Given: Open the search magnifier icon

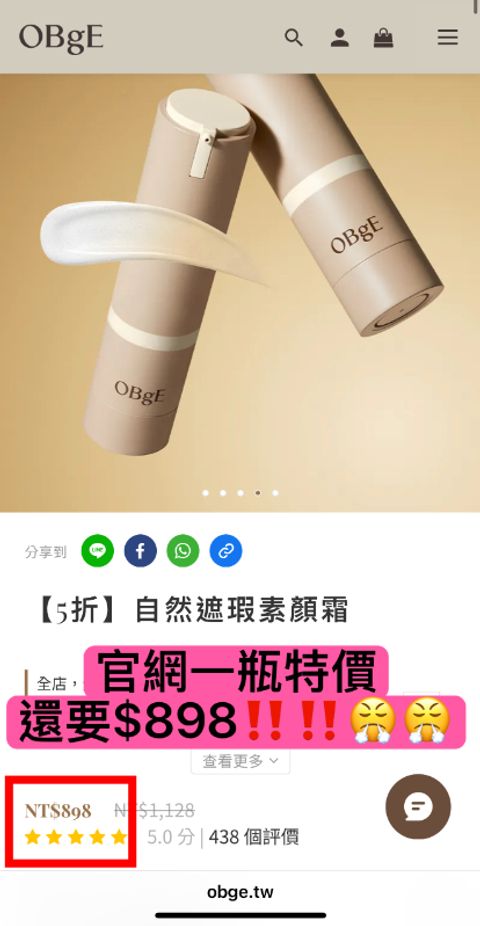Looking at the screenshot, I should pos(293,37).
